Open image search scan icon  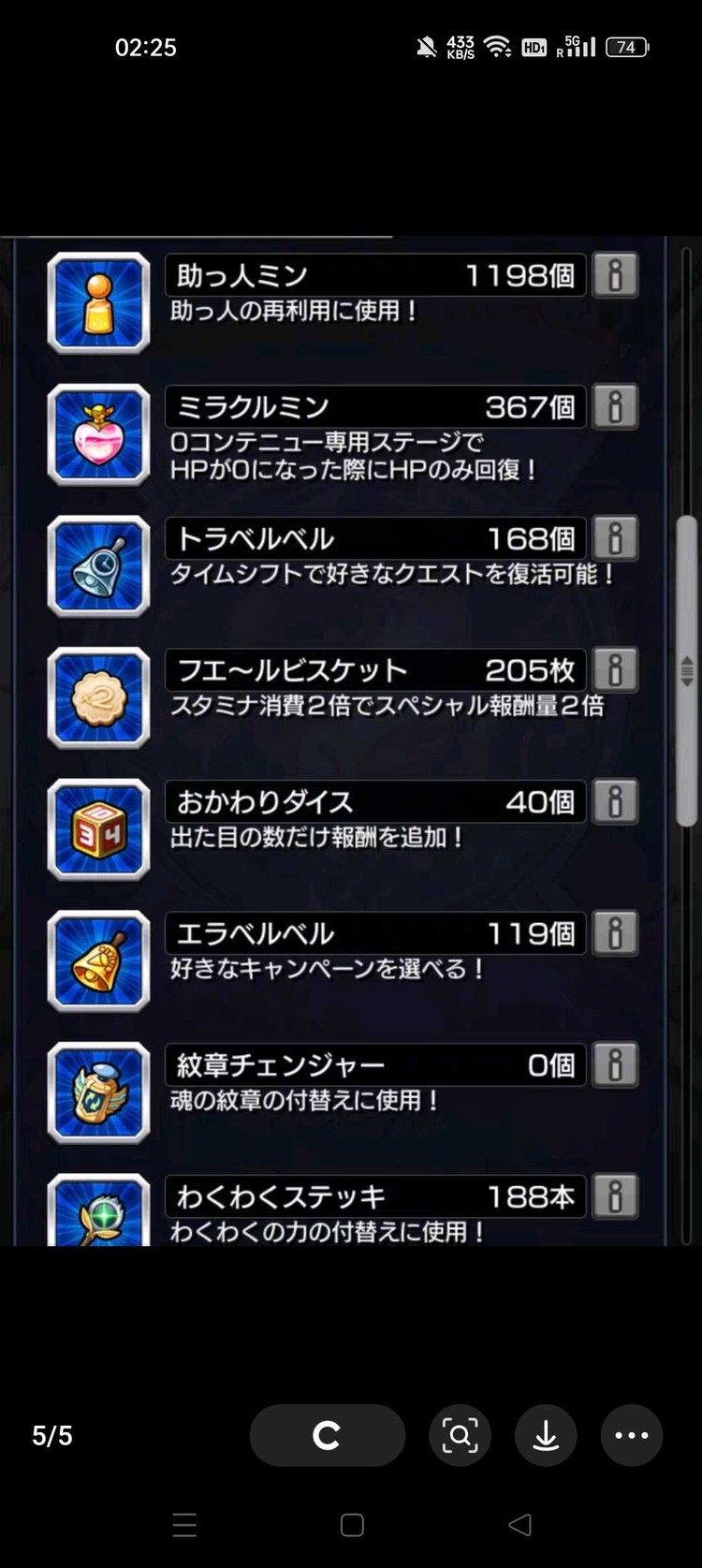(460, 1435)
